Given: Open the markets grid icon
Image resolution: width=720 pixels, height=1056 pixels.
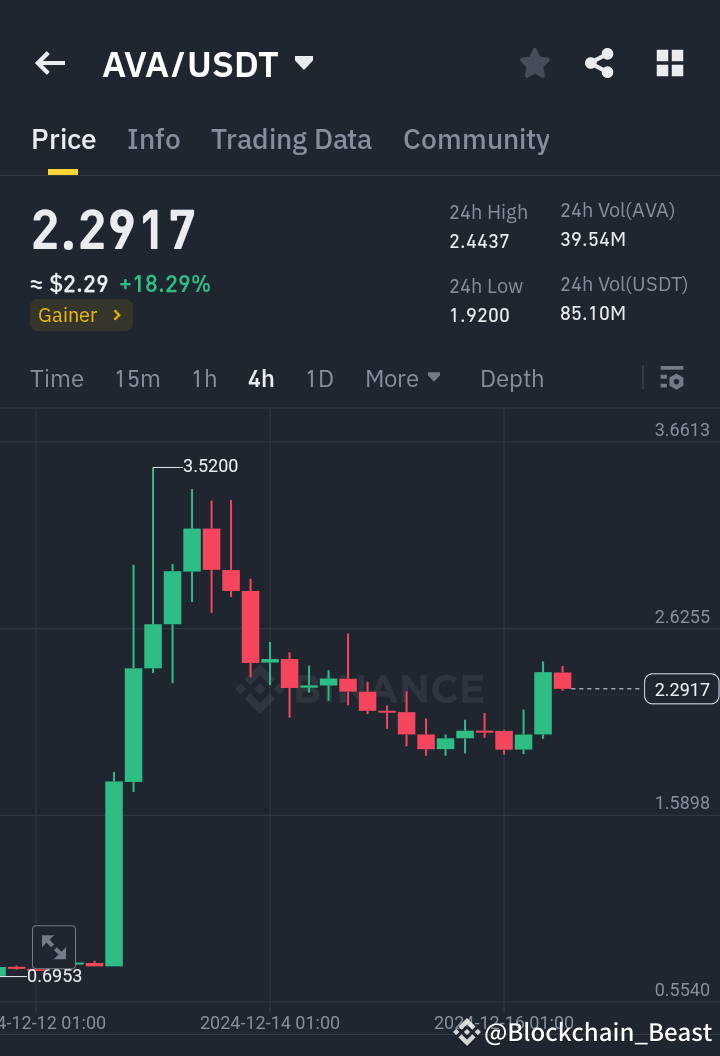Looking at the screenshot, I should 669,63.
